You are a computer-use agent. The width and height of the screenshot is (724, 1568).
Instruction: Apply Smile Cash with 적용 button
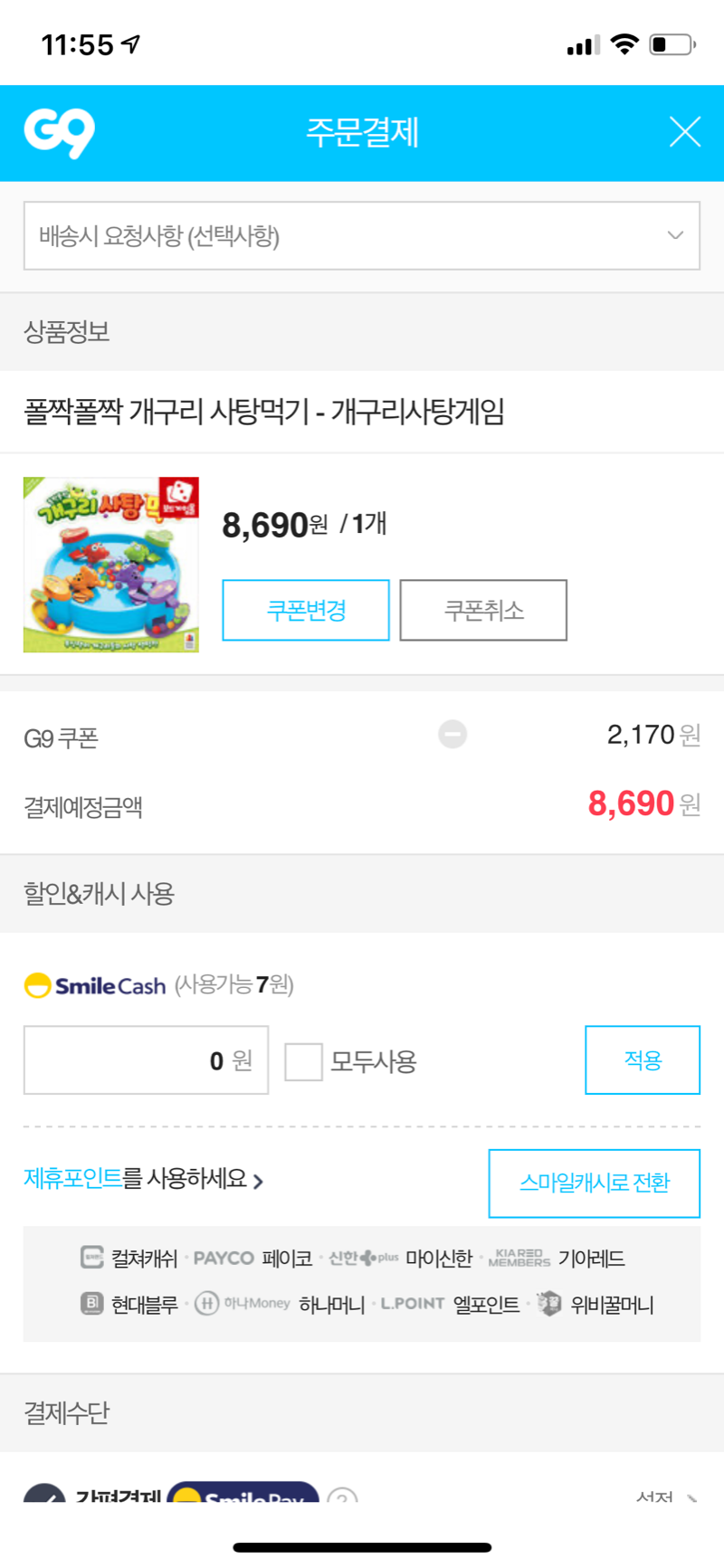coord(643,1060)
